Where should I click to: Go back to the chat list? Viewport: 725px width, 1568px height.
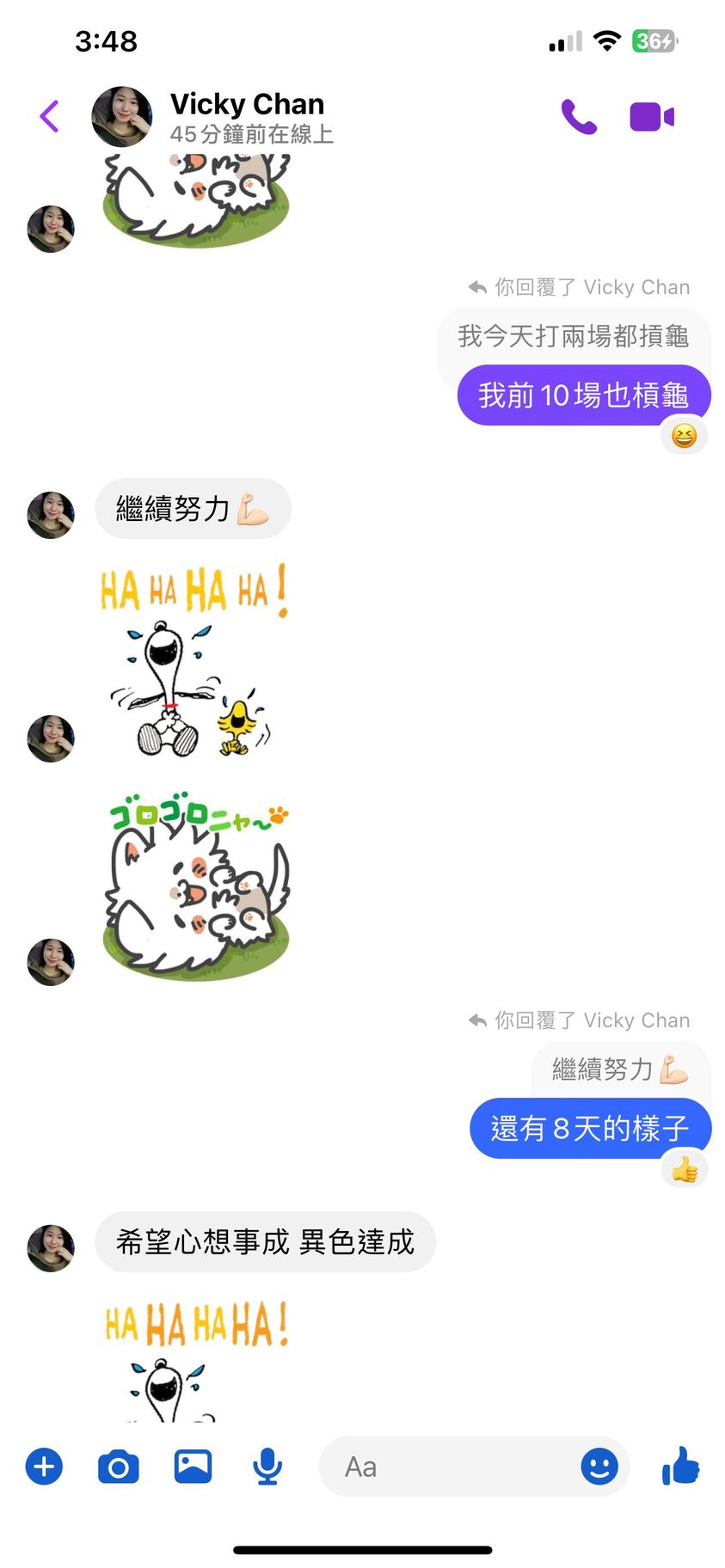(x=50, y=116)
